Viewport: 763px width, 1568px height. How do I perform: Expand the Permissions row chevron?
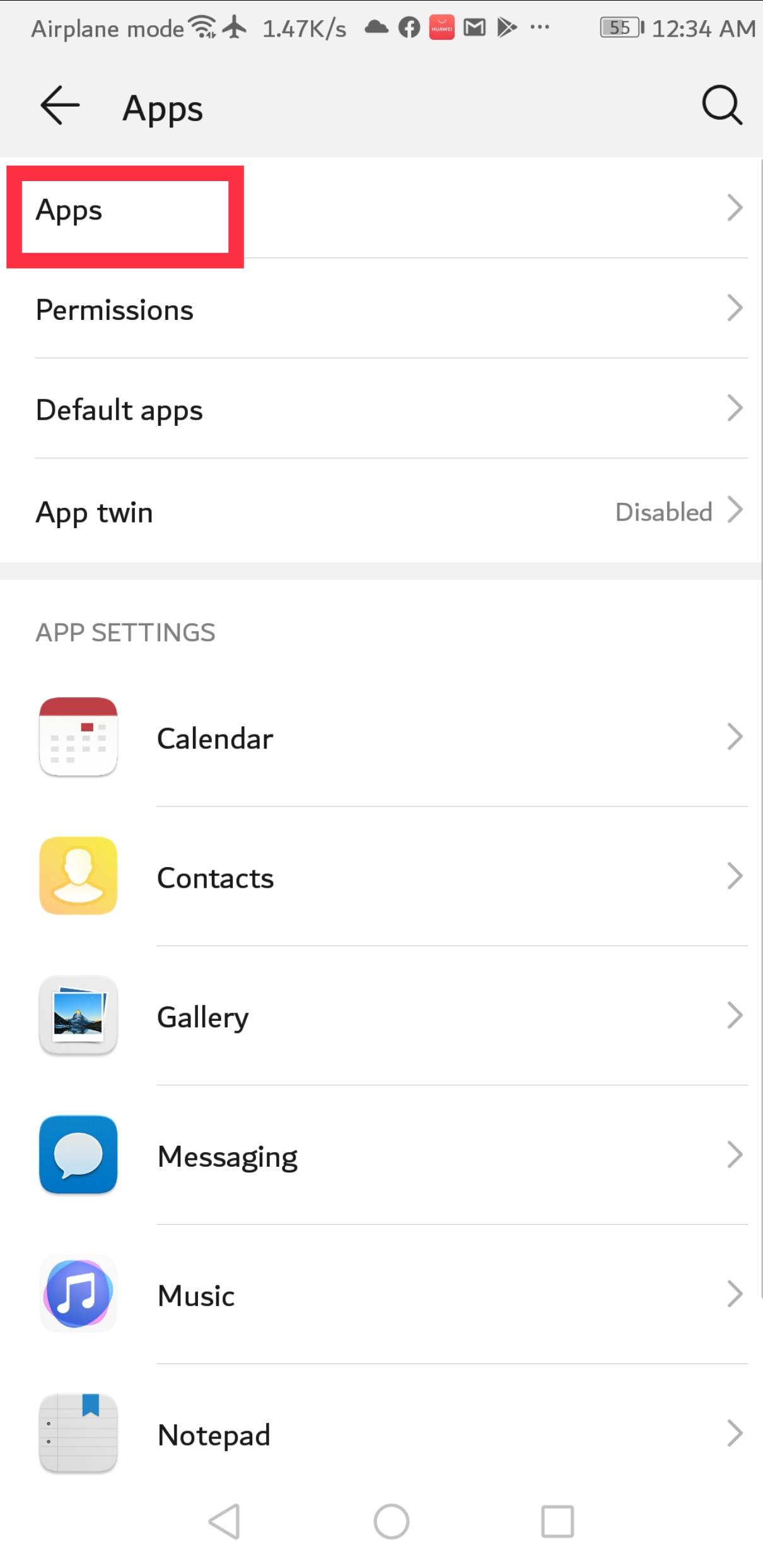[x=735, y=309]
